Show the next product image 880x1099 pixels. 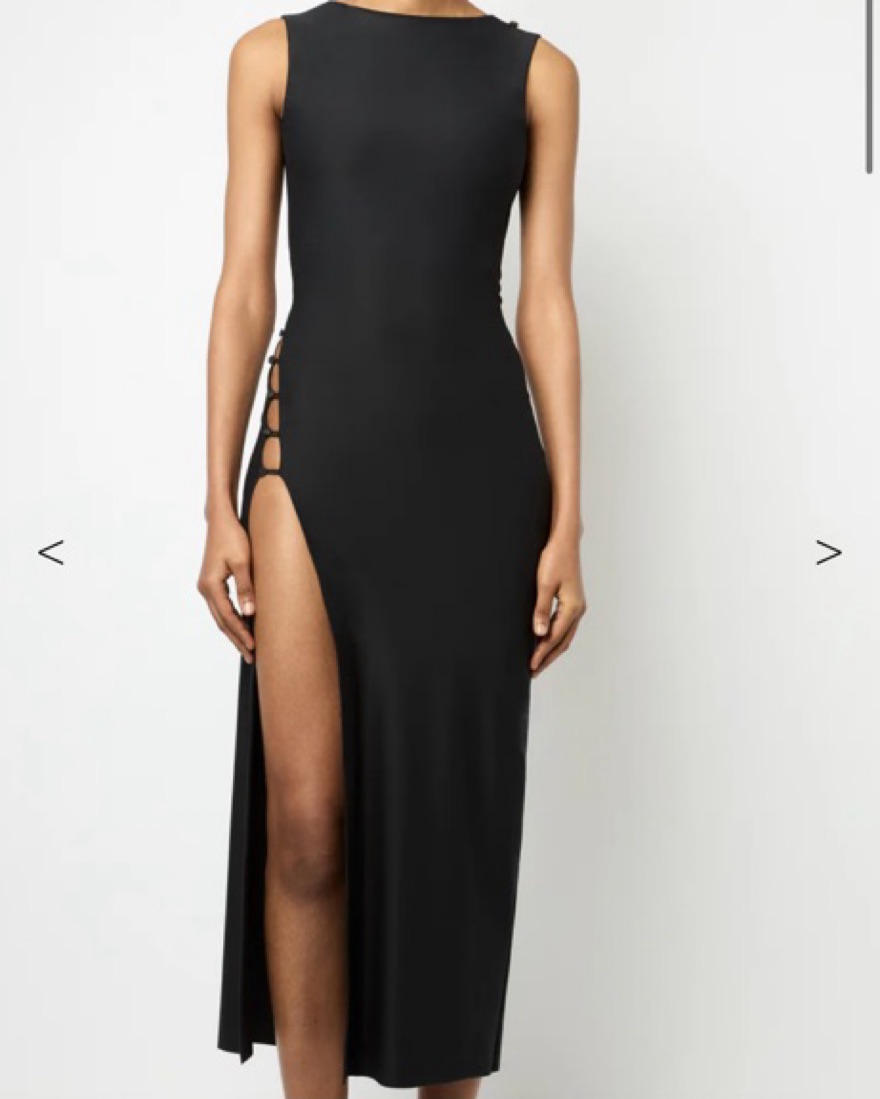pyautogui.click(x=828, y=552)
